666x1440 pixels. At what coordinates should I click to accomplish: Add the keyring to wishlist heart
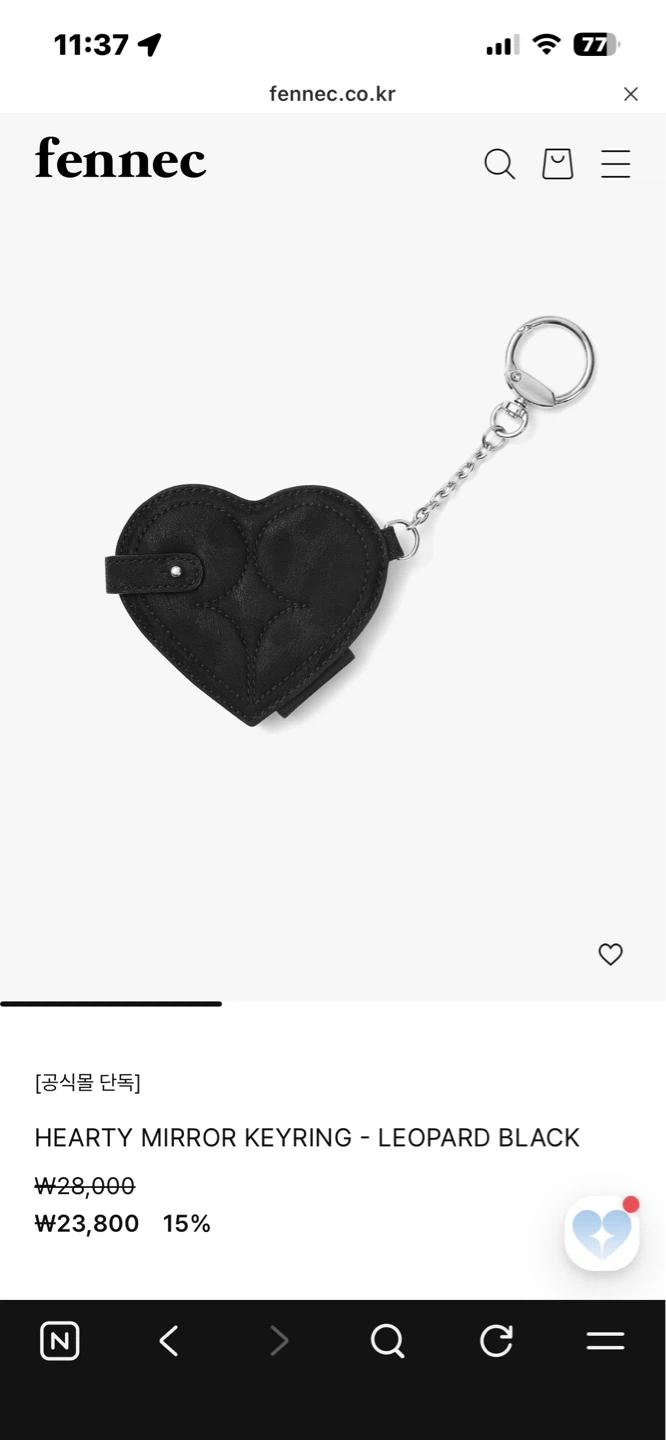click(x=610, y=954)
